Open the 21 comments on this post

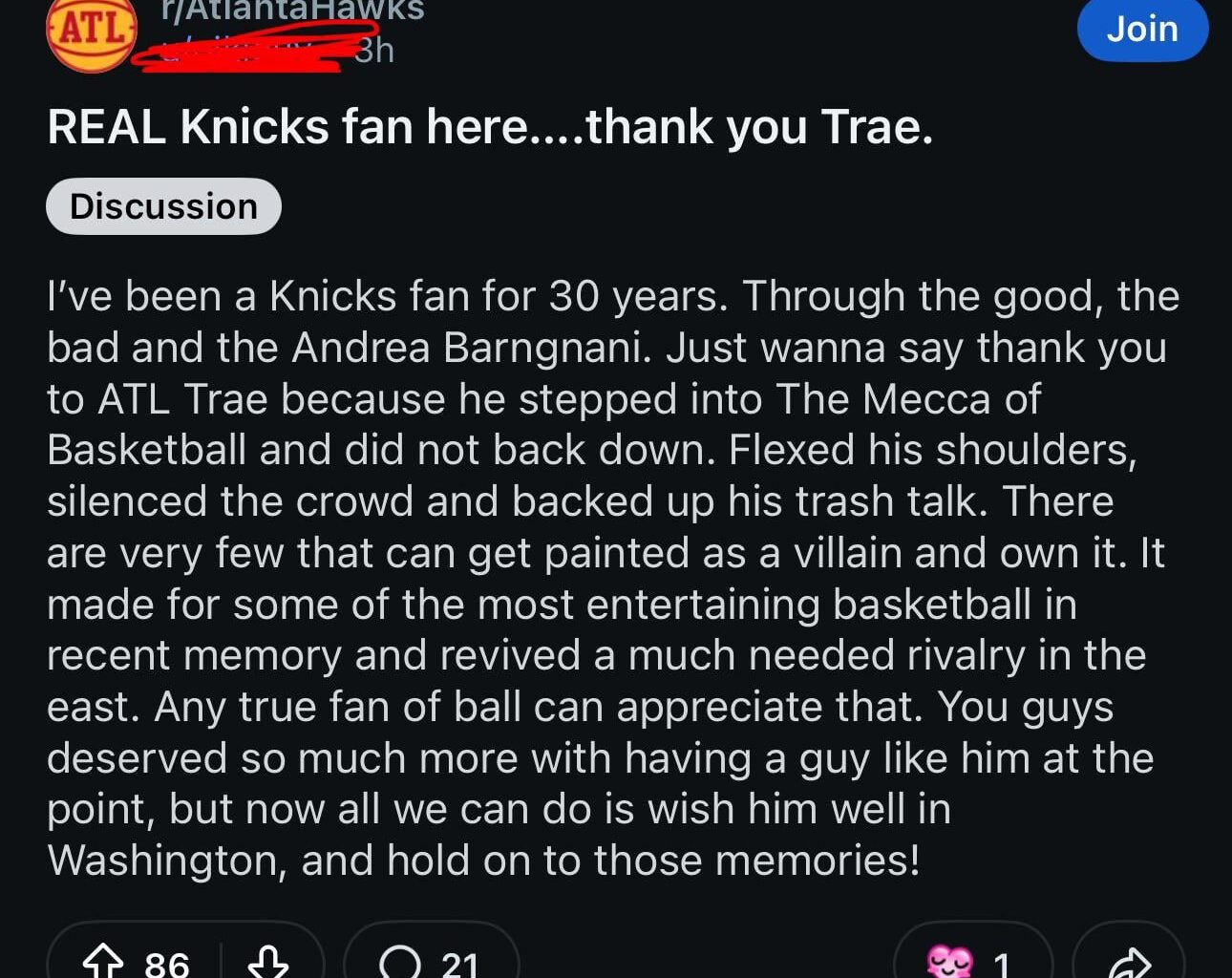tap(431, 961)
